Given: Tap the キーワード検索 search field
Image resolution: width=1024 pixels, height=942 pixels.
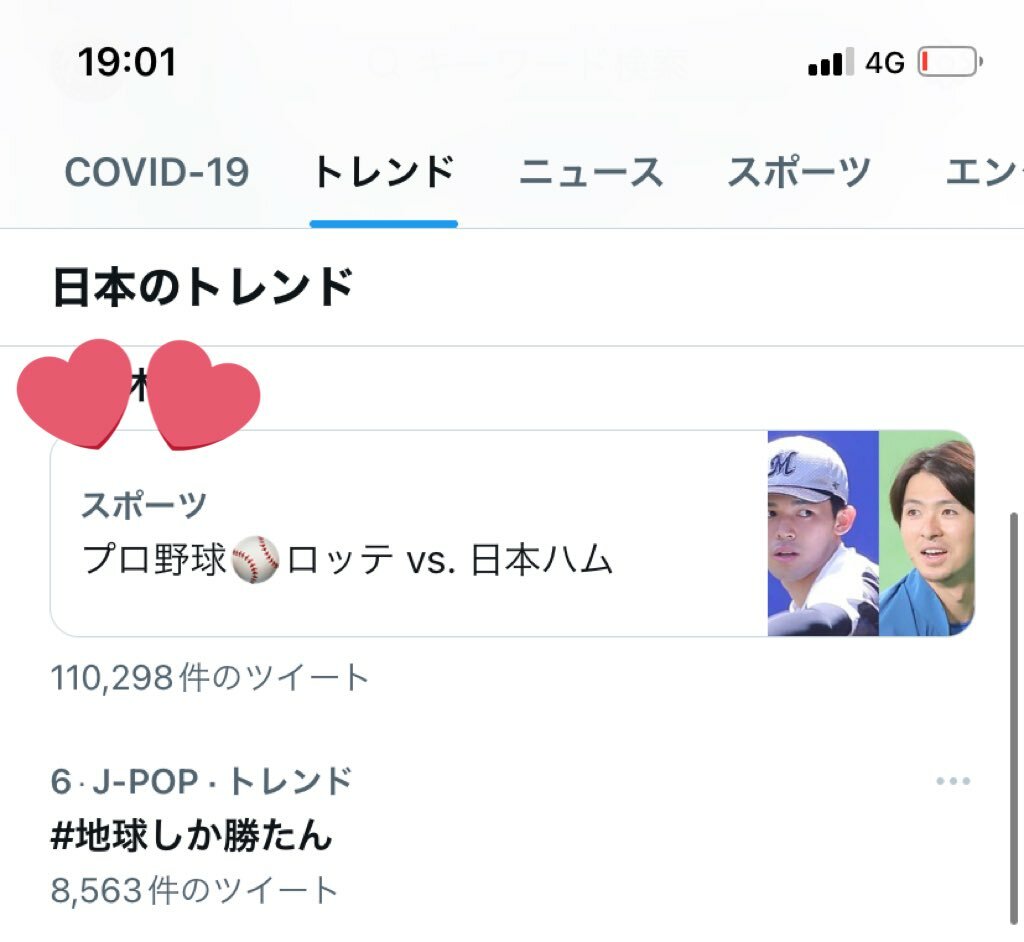Looking at the screenshot, I should [540, 64].
